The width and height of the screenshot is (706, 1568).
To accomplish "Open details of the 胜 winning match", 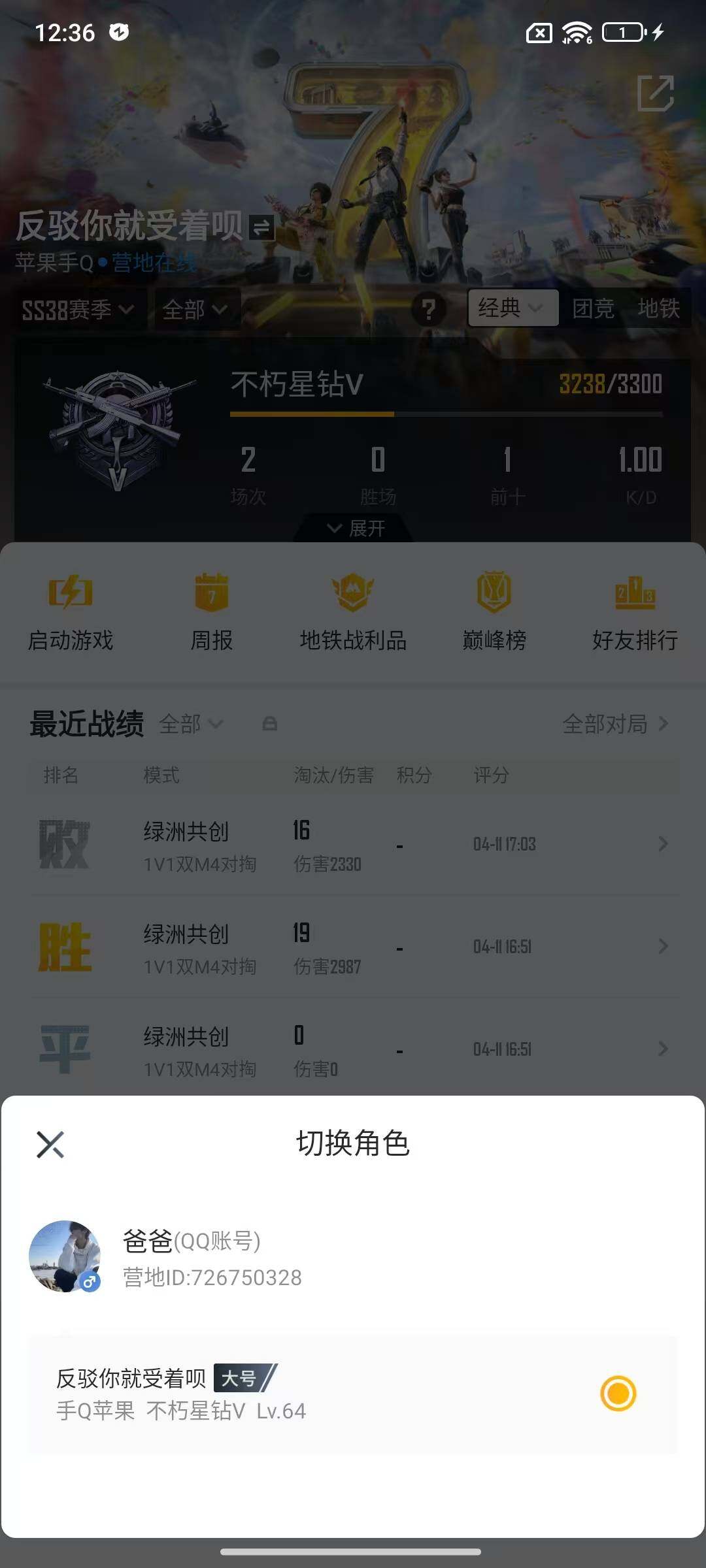I will click(x=353, y=949).
